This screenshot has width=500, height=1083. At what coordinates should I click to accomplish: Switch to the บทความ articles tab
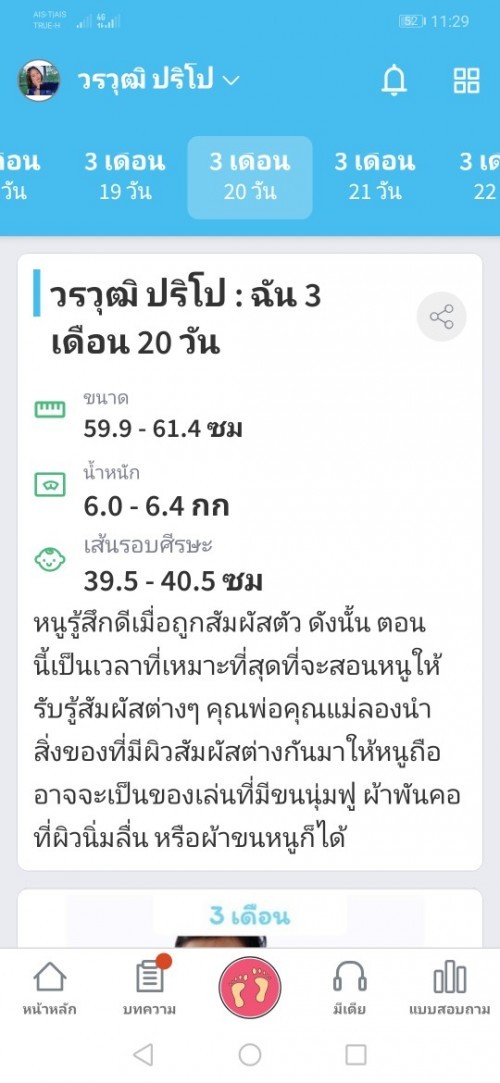(x=150, y=988)
